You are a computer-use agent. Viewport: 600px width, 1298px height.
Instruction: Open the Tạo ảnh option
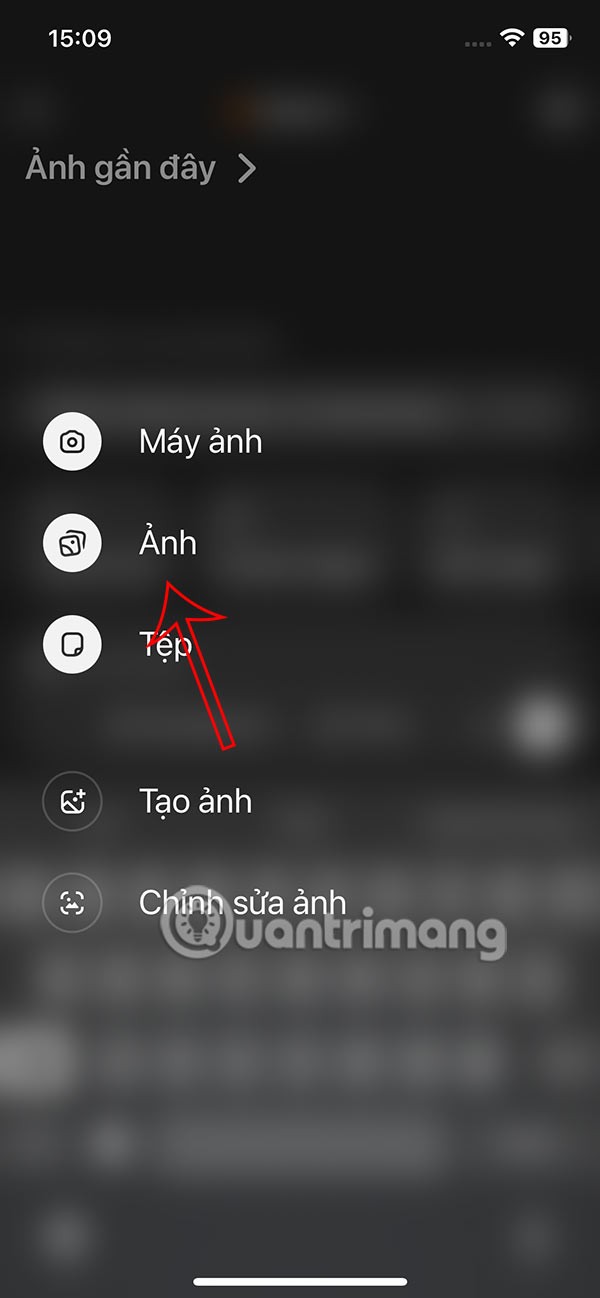pos(194,801)
